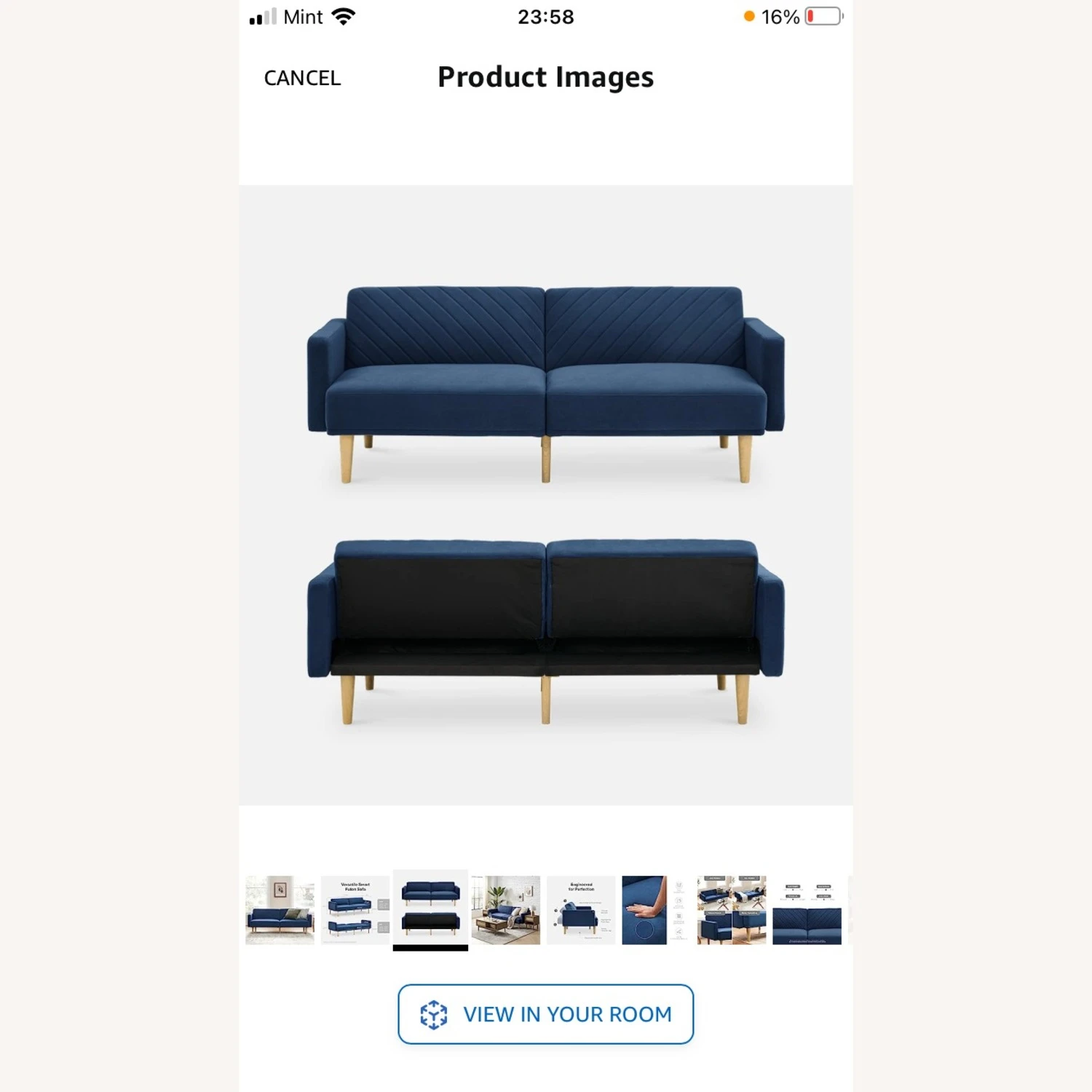The width and height of the screenshot is (1092, 1092).
Task: Select the highlighted front and back view thumbnail
Action: pos(430,910)
